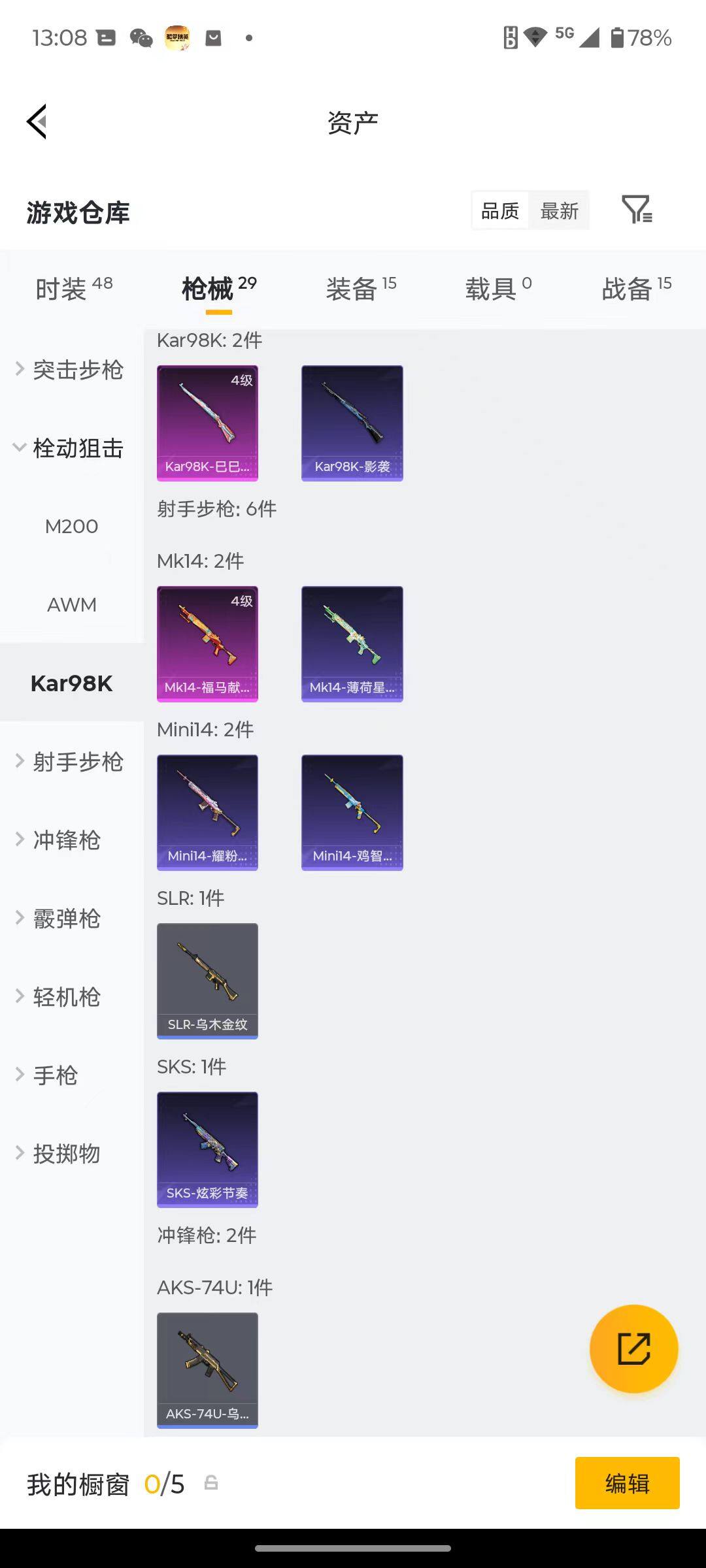Open the Kar98K-影袭 skin thumbnail
706x1568 pixels.
pyautogui.click(x=352, y=422)
